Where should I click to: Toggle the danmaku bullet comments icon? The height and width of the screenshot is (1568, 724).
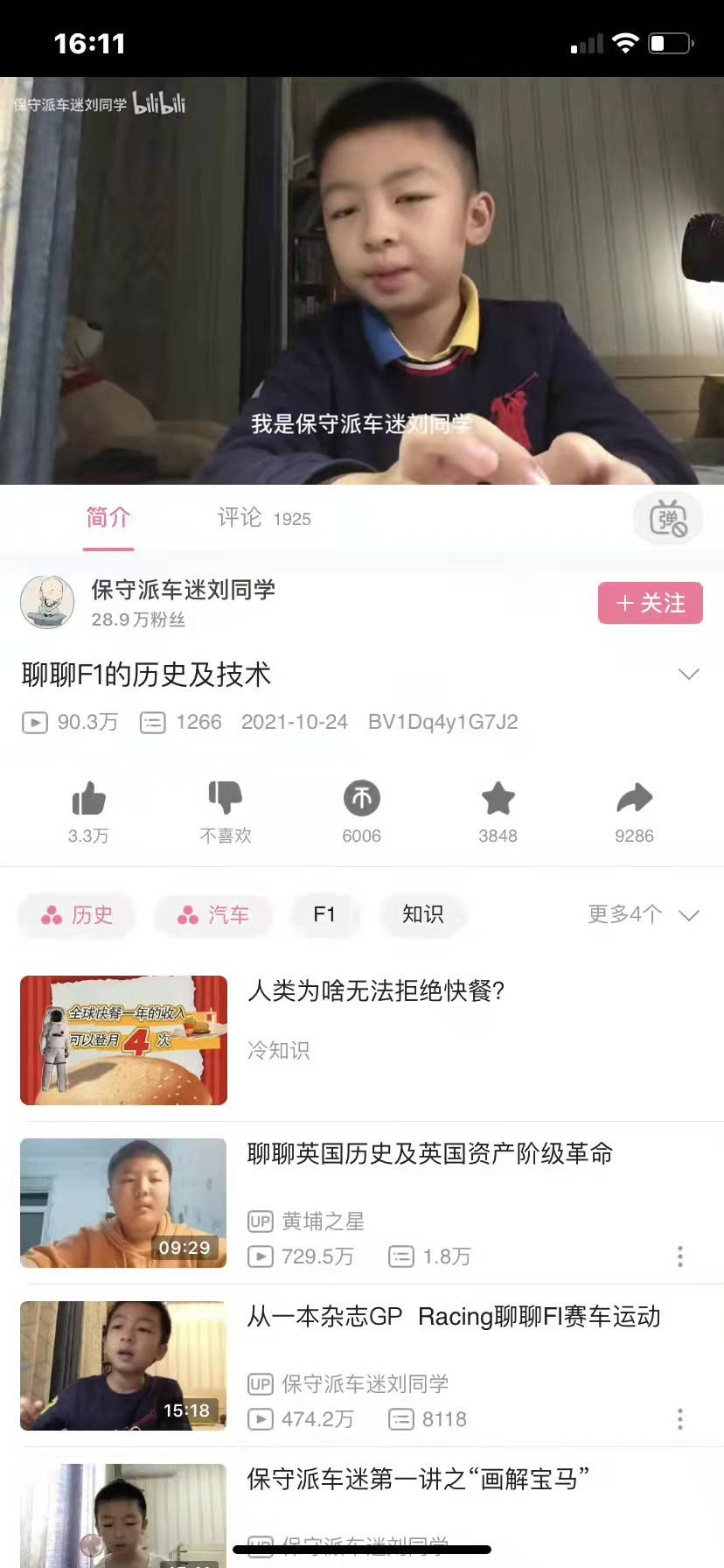(x=668, y=520)
